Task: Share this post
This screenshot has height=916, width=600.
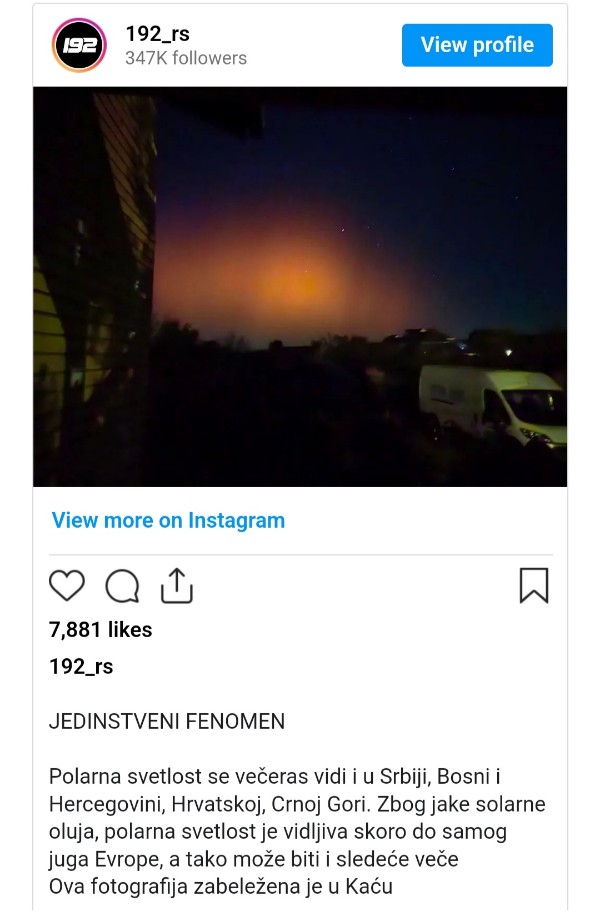Action: [x=176, y=586]
